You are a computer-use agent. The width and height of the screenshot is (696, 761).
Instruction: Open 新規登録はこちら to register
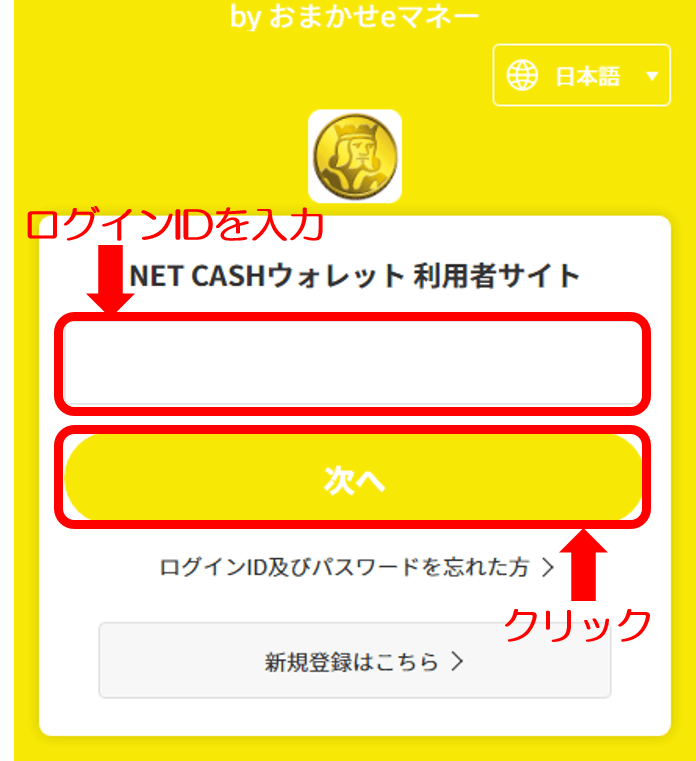(354, 661)
